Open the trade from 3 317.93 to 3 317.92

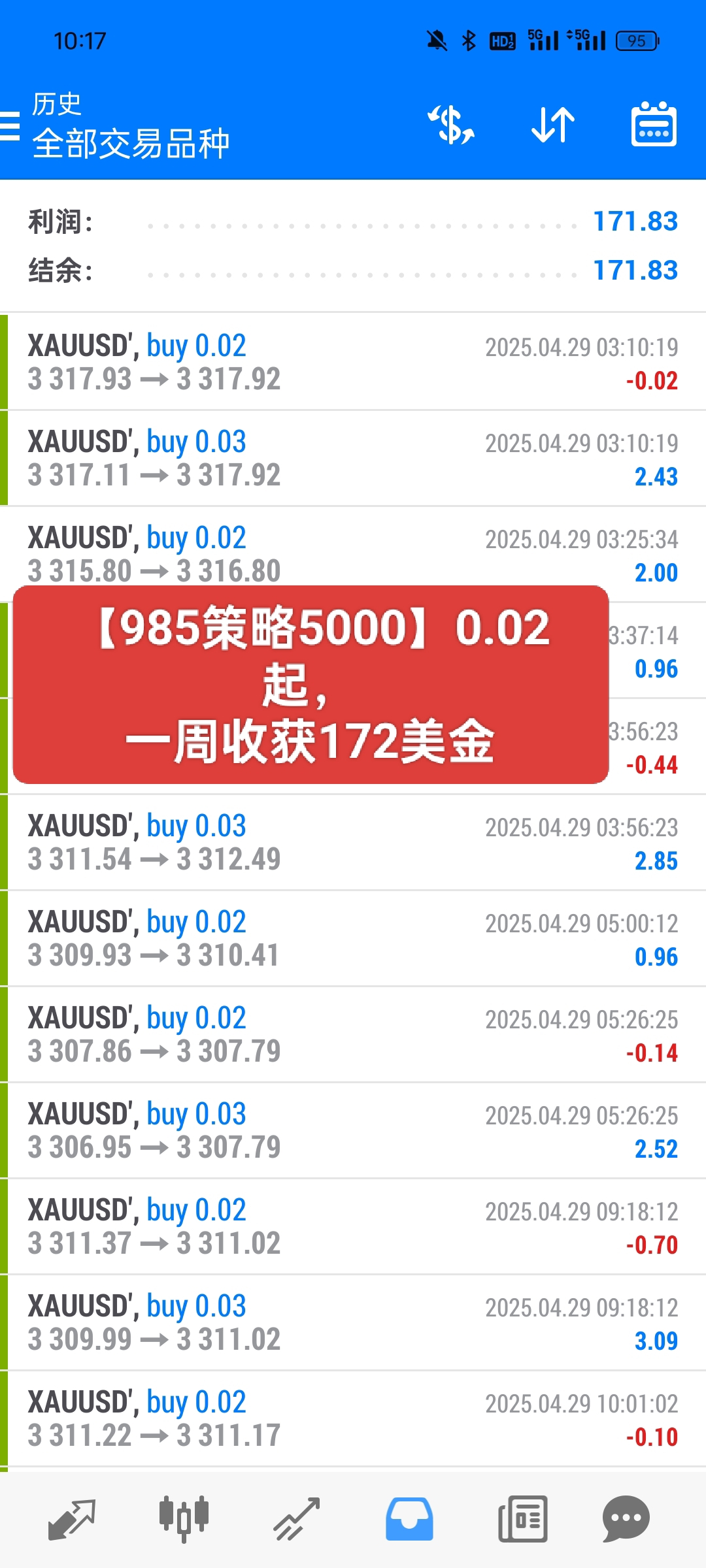click(353, 362)
